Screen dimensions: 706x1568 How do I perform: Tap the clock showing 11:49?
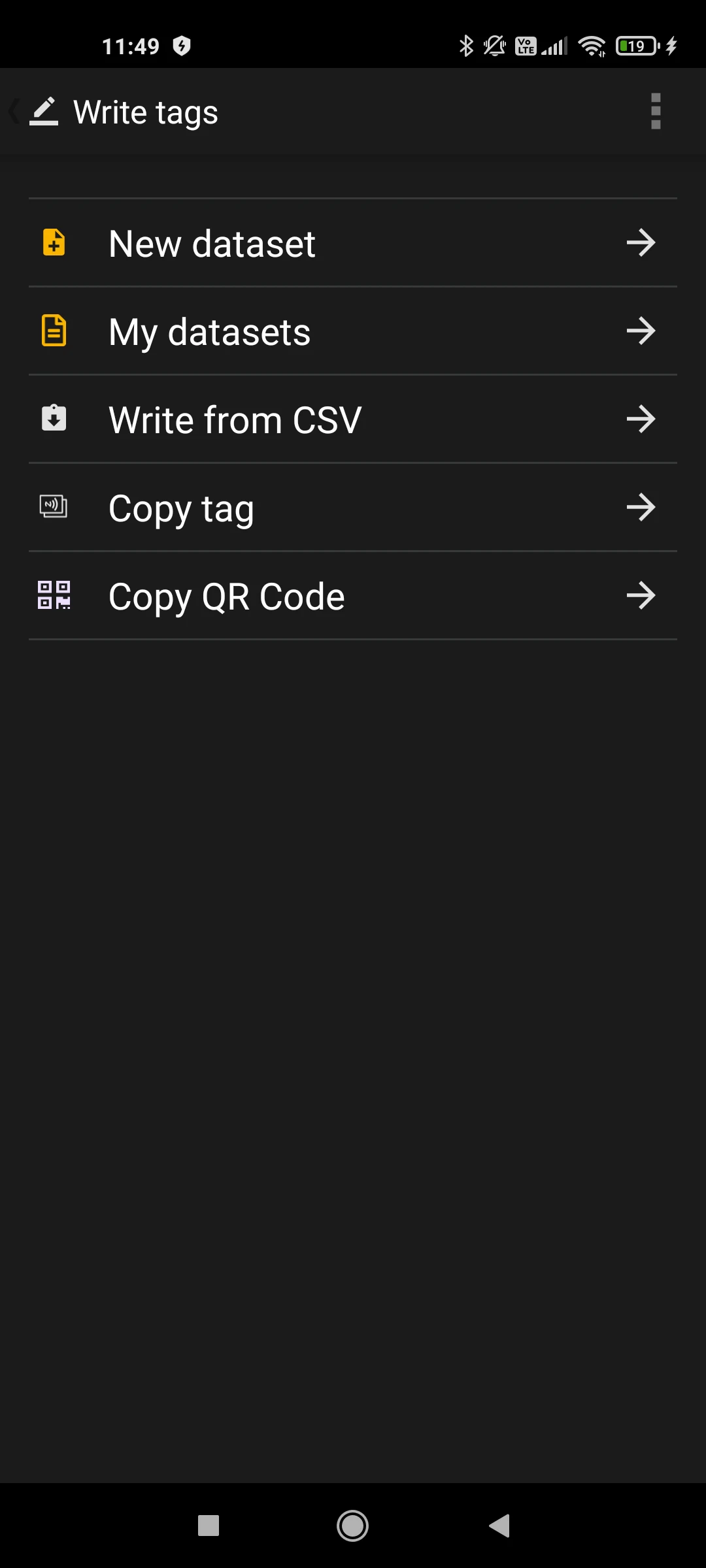(131, 46)
